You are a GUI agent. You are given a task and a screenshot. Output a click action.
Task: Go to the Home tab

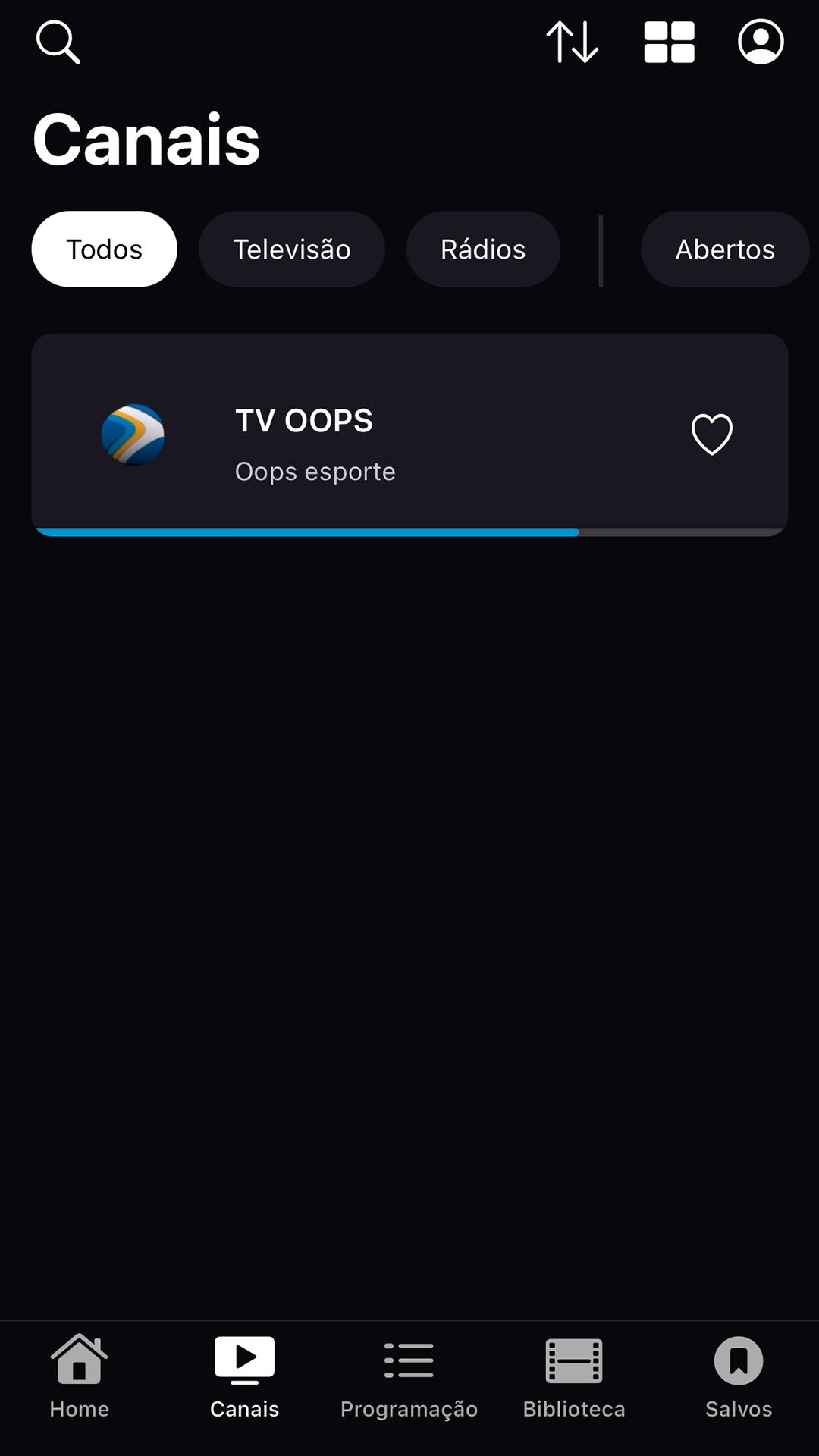pyautogui.click(x=80, y=1378)
